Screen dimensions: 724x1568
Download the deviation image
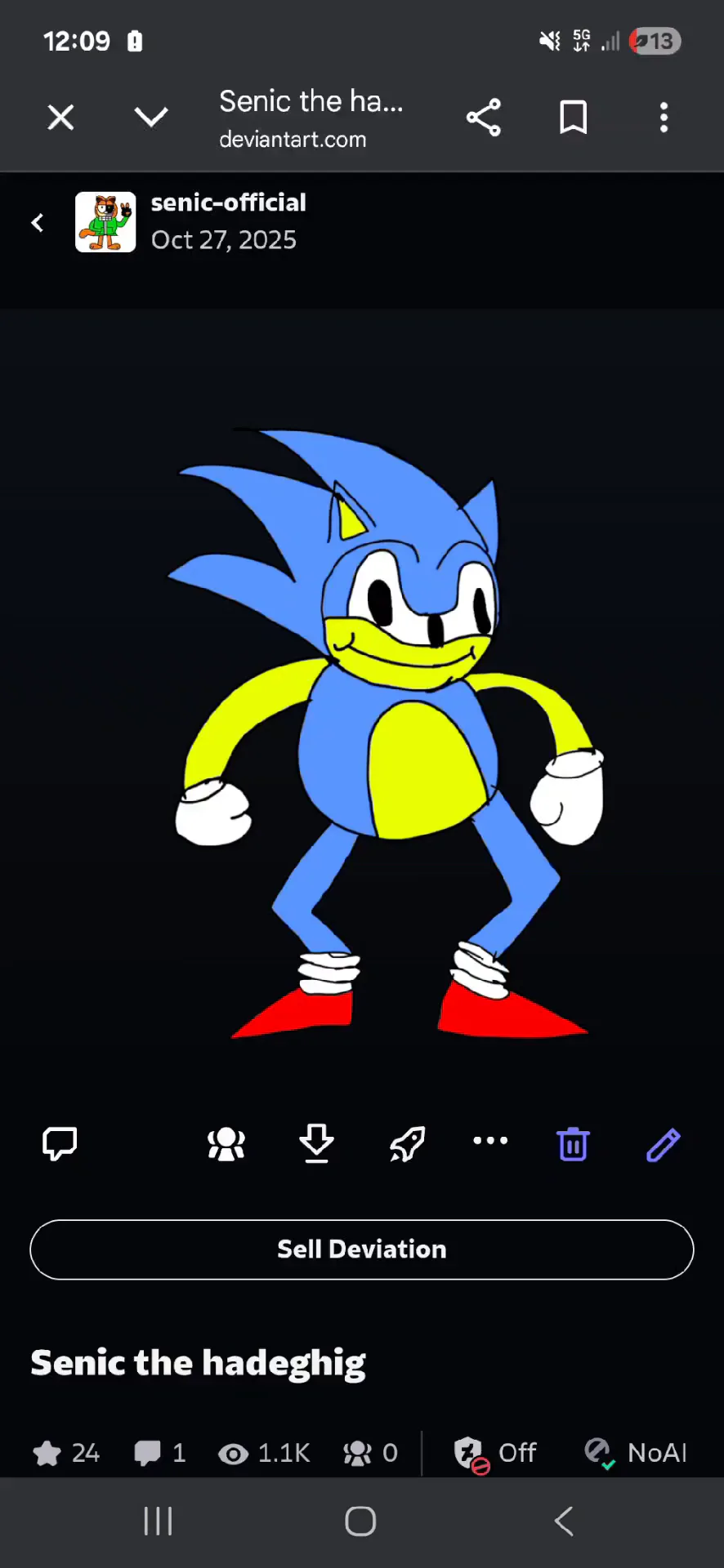[x=317, y=1143]
